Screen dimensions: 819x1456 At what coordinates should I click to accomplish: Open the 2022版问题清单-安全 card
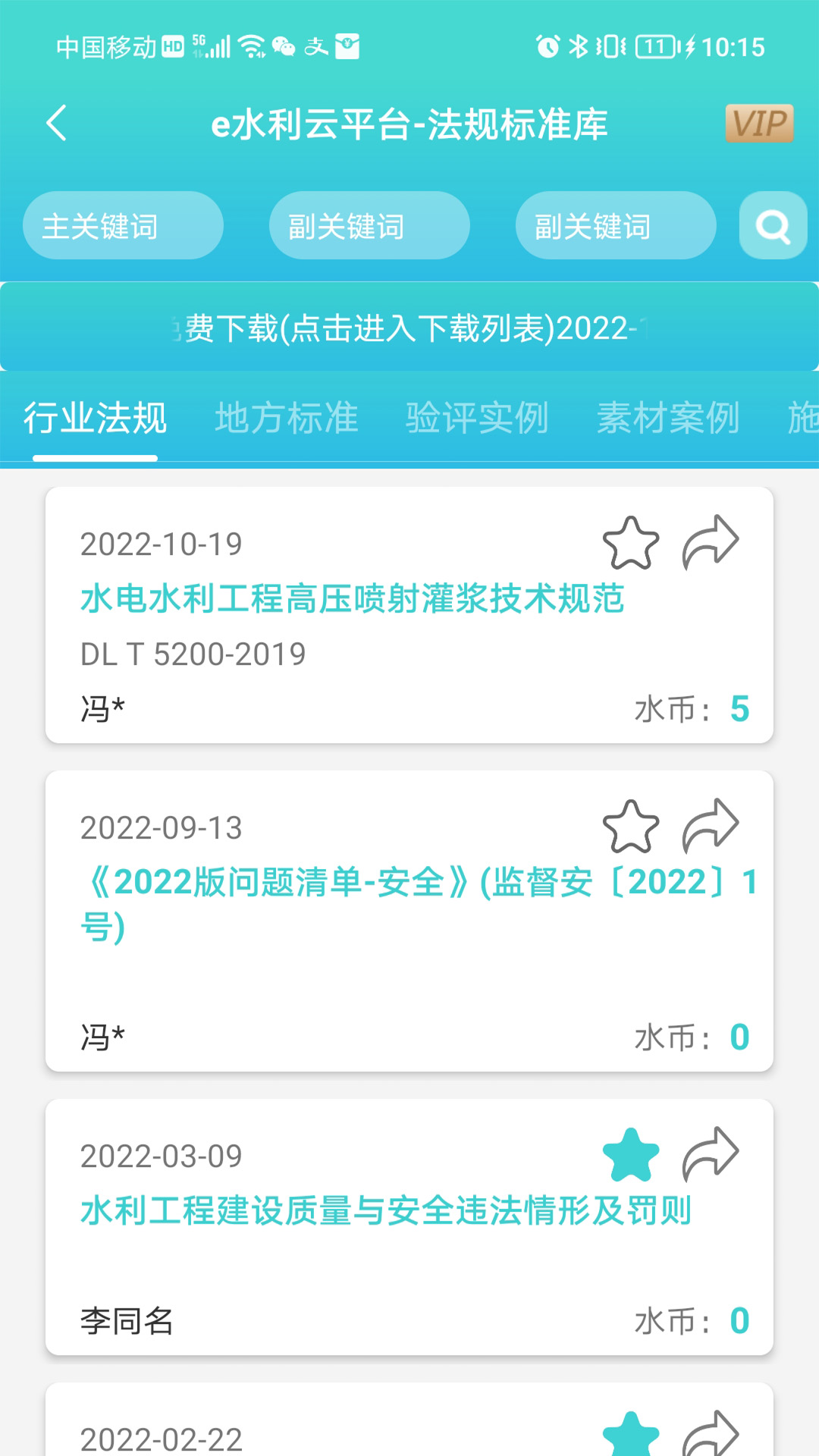click(409, 921)
